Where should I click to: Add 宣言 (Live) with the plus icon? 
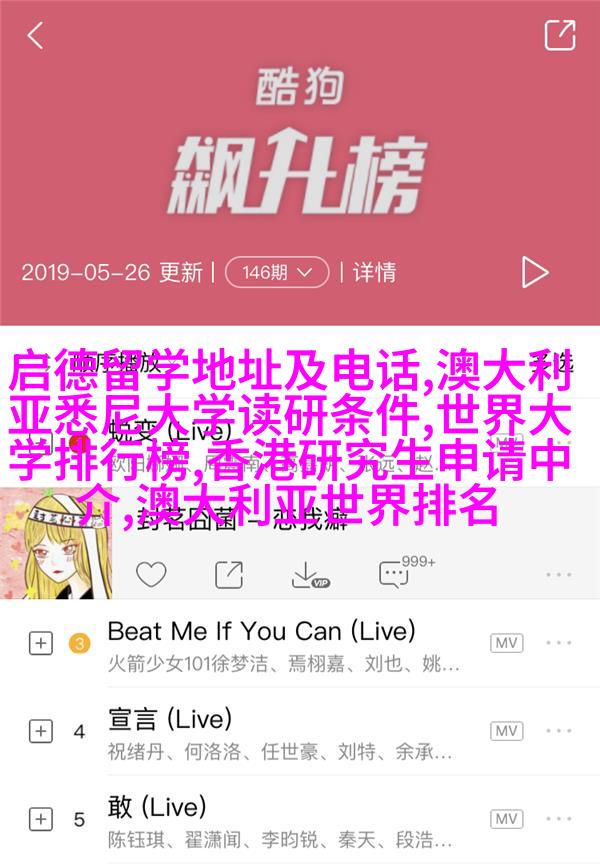[x=39, y=732]
